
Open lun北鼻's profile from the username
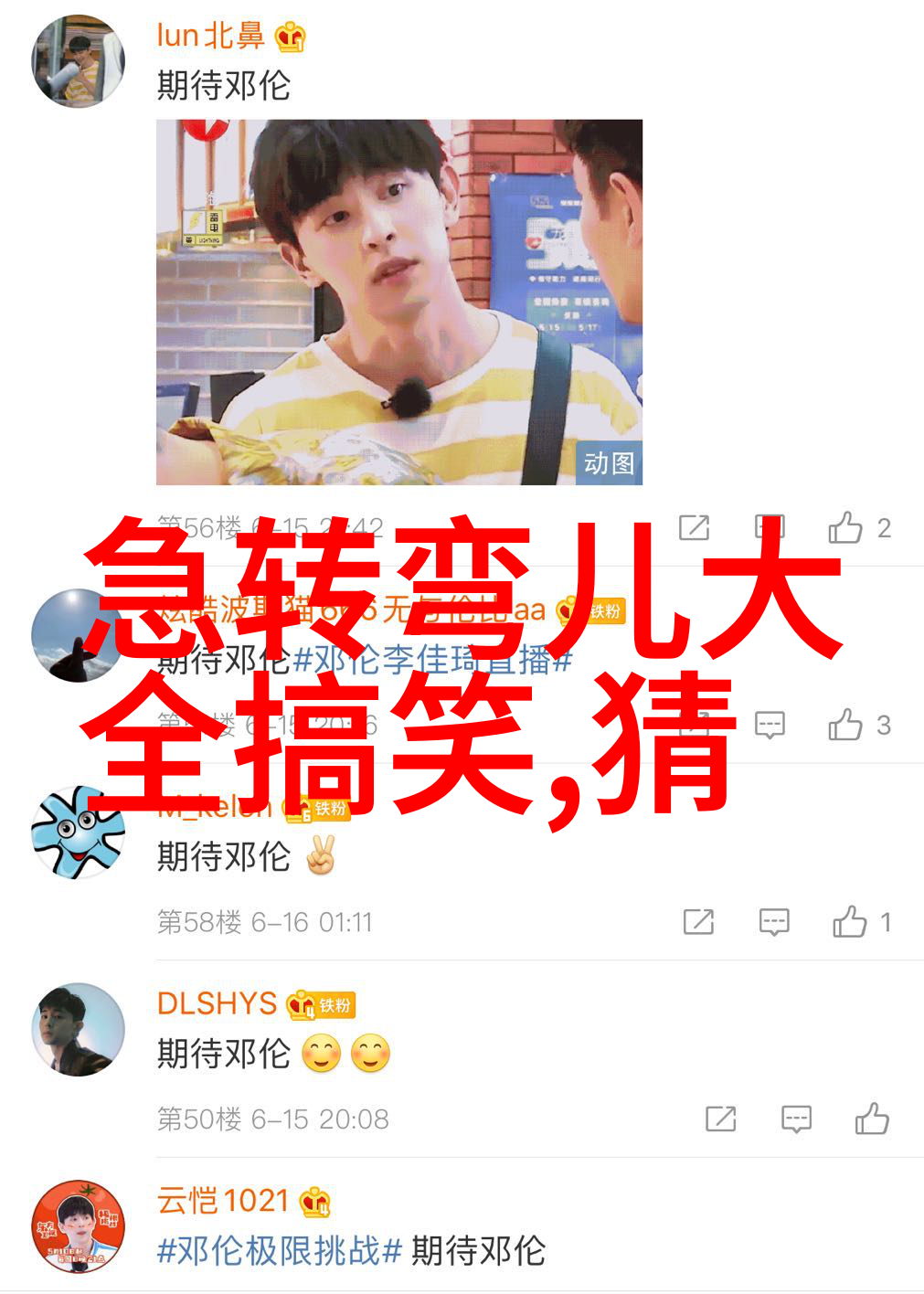pyautogui.click(x=210, y=36)
